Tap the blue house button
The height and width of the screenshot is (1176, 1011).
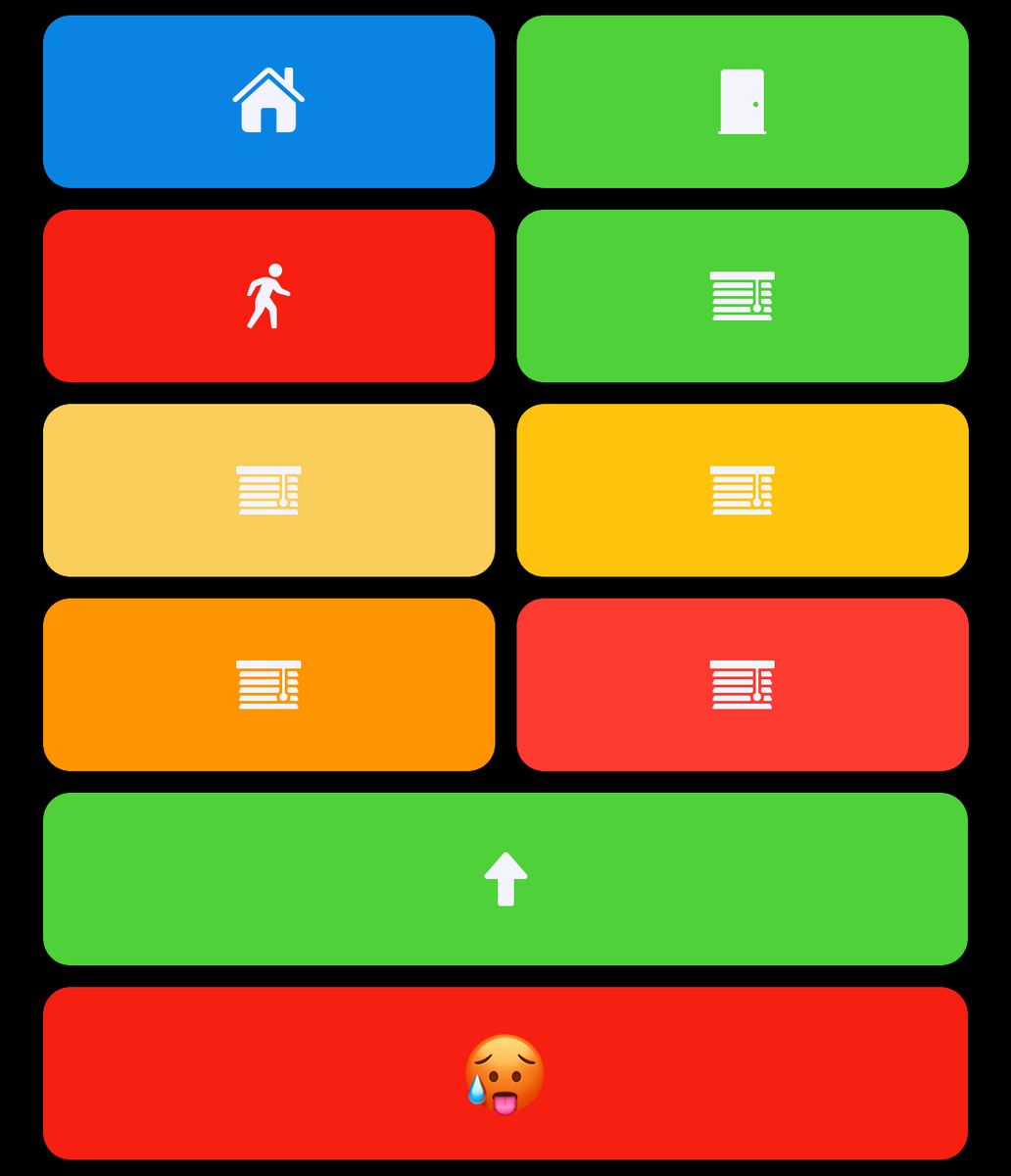point(268,101)
